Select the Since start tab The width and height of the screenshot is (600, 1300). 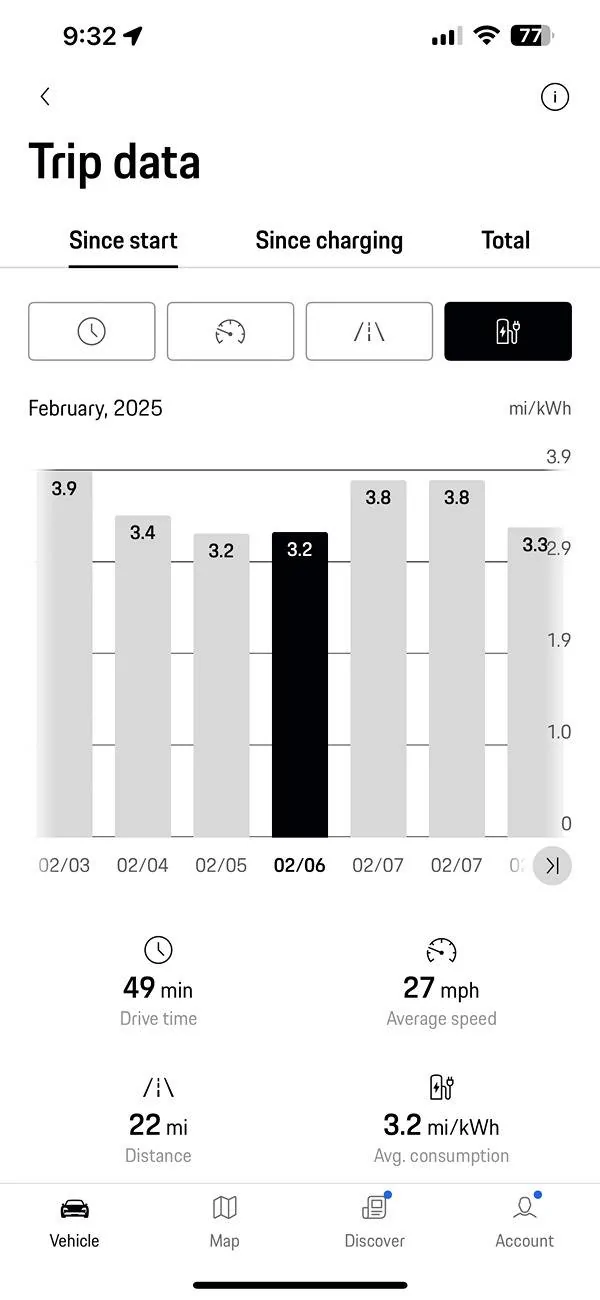[x=123, y=240]
